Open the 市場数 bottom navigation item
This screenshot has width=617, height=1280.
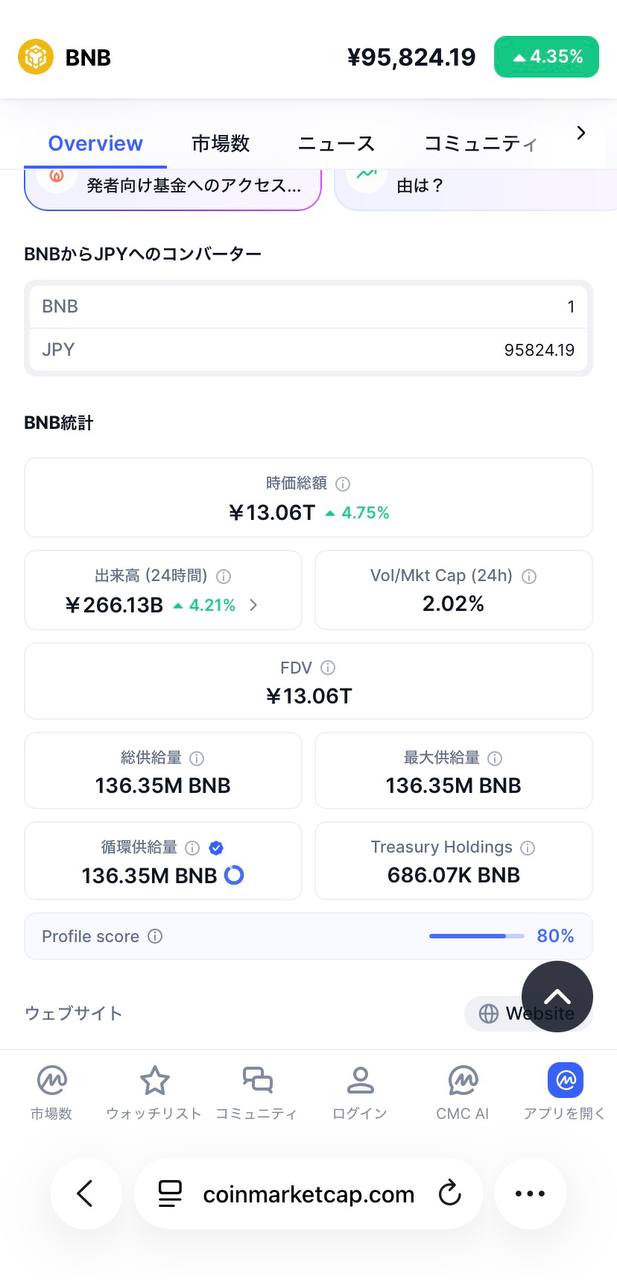[51, 1092]
